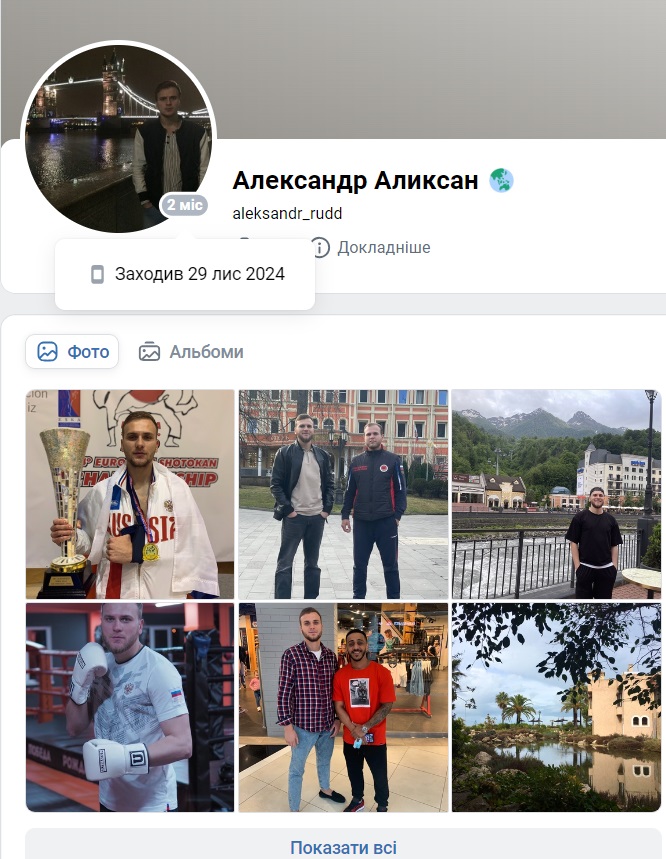This screenshot has width=666, height=859.
Task: Switch to the Фото tab
Action: [x=72, y=352]
